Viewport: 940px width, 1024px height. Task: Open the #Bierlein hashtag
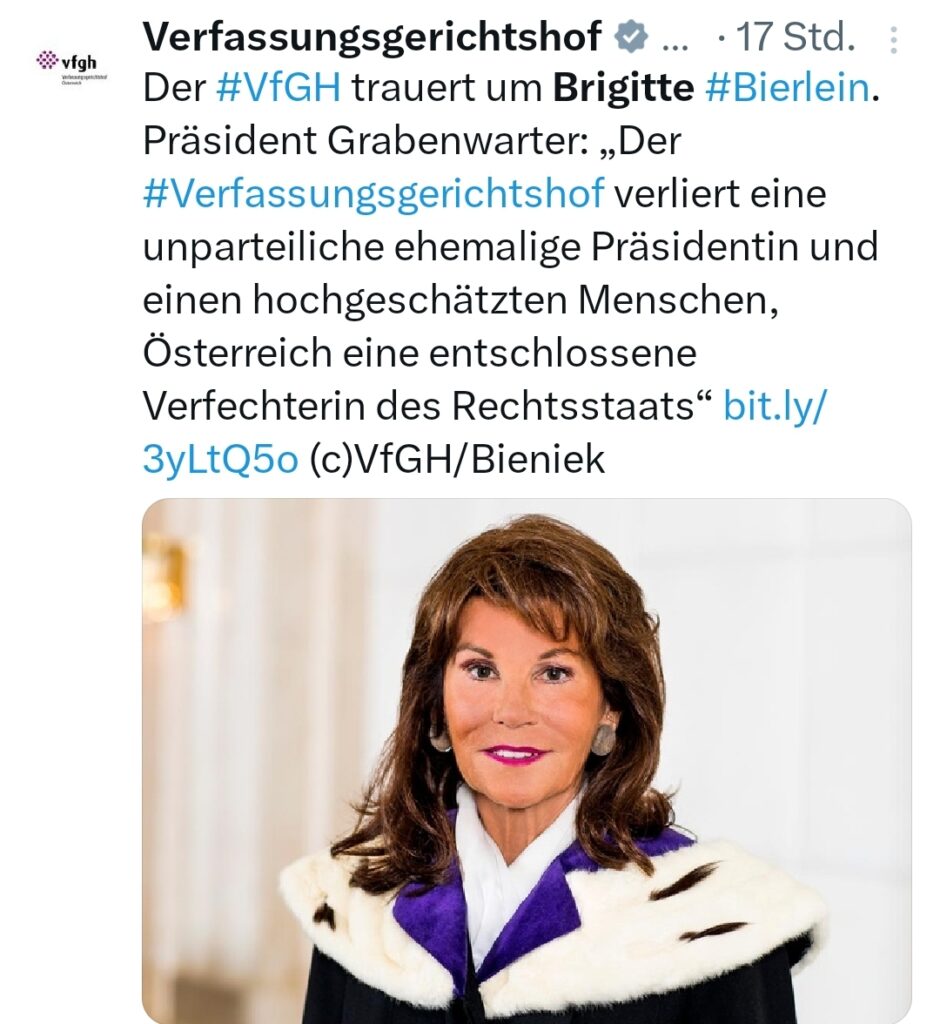[x=786, y=89]
